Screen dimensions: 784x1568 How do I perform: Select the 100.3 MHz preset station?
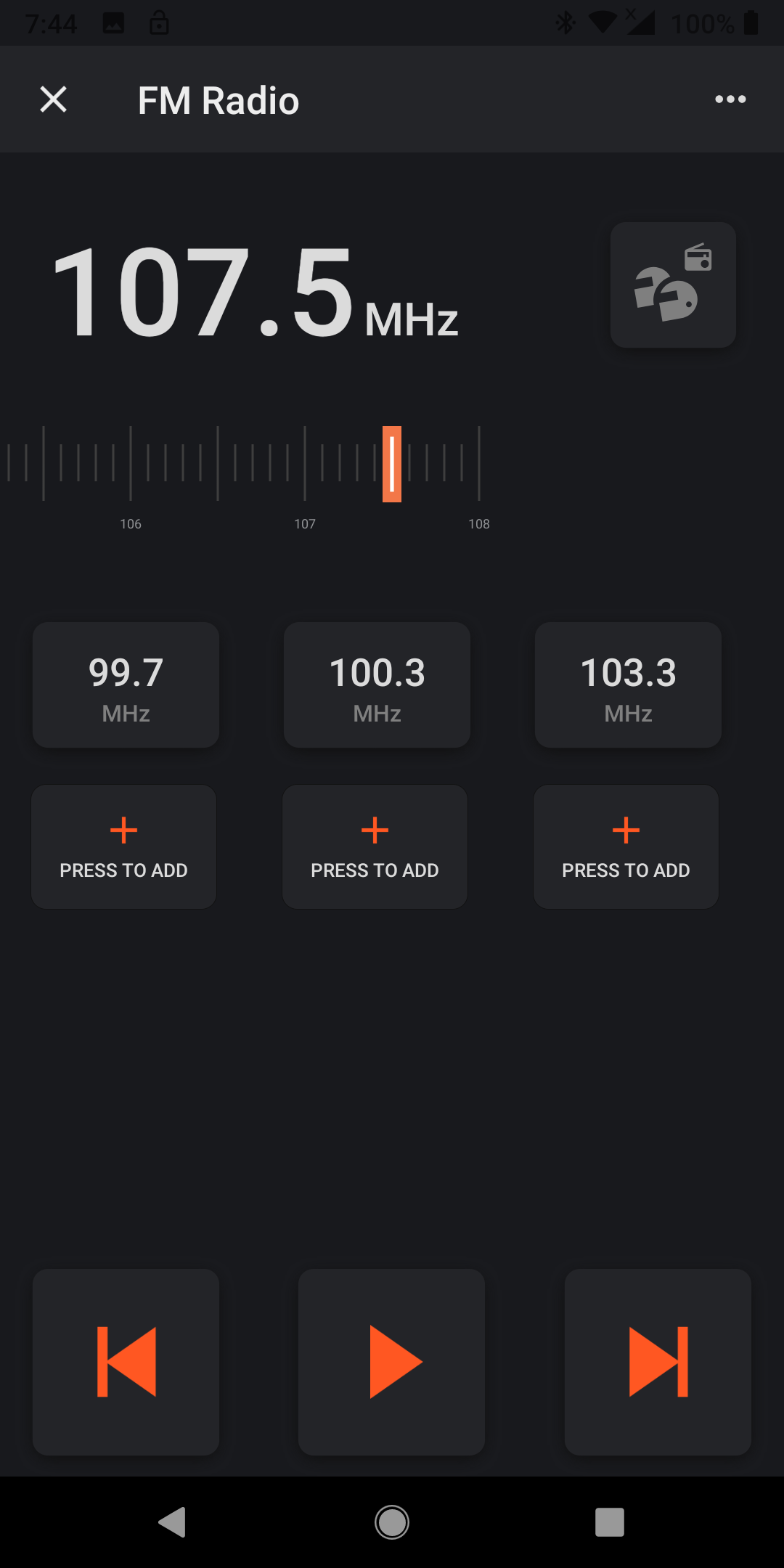[x=377, y=685]
